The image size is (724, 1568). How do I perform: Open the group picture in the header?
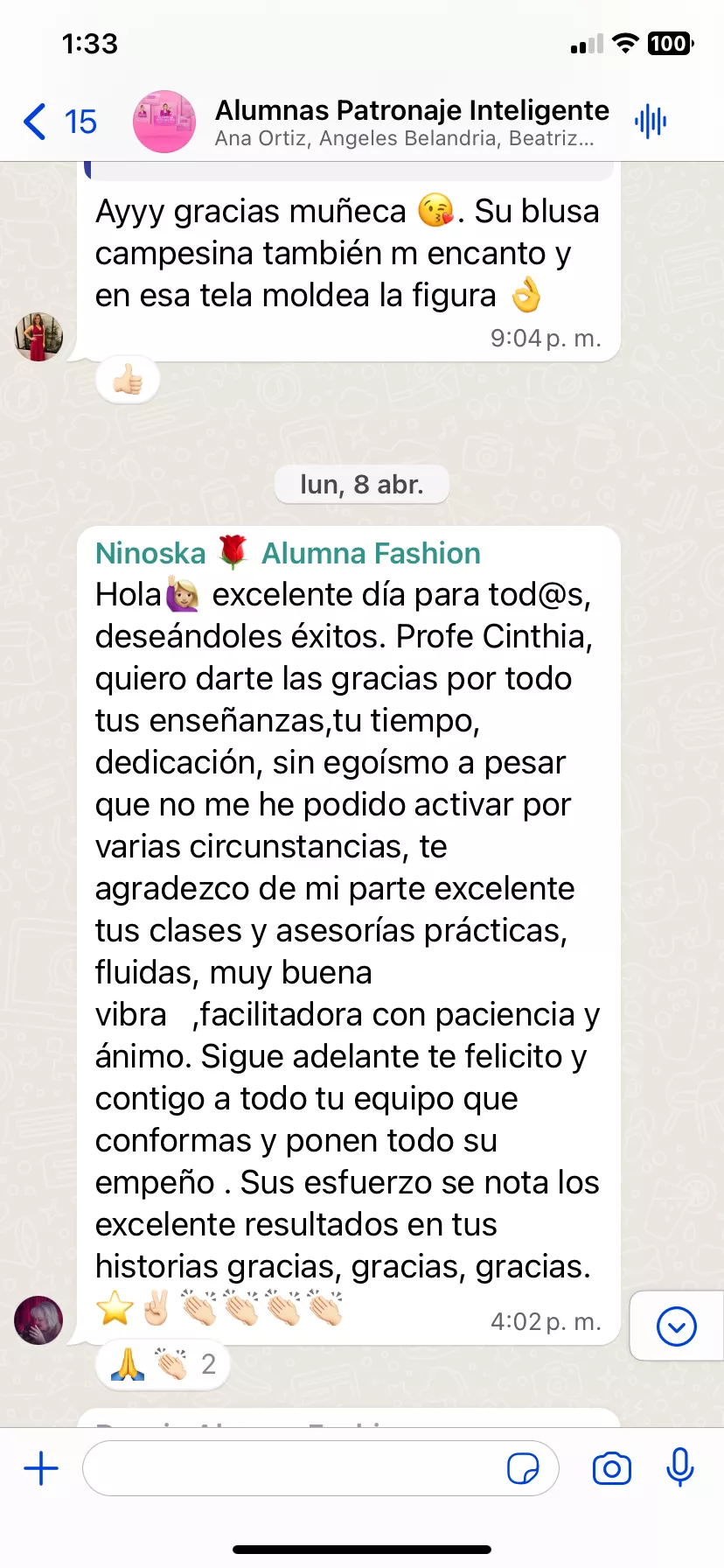click(164, 122)
